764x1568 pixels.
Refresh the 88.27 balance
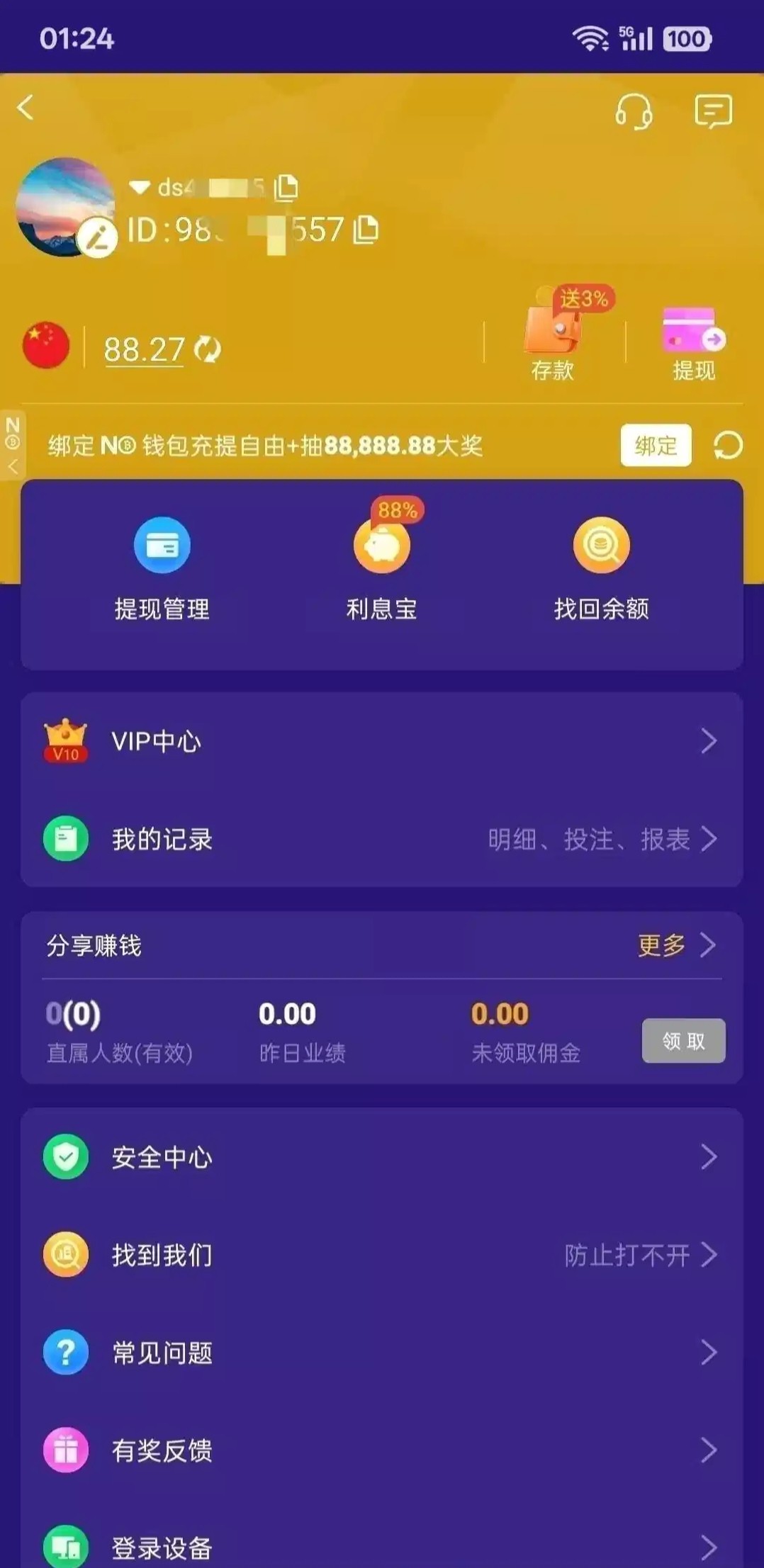point(208,349)
